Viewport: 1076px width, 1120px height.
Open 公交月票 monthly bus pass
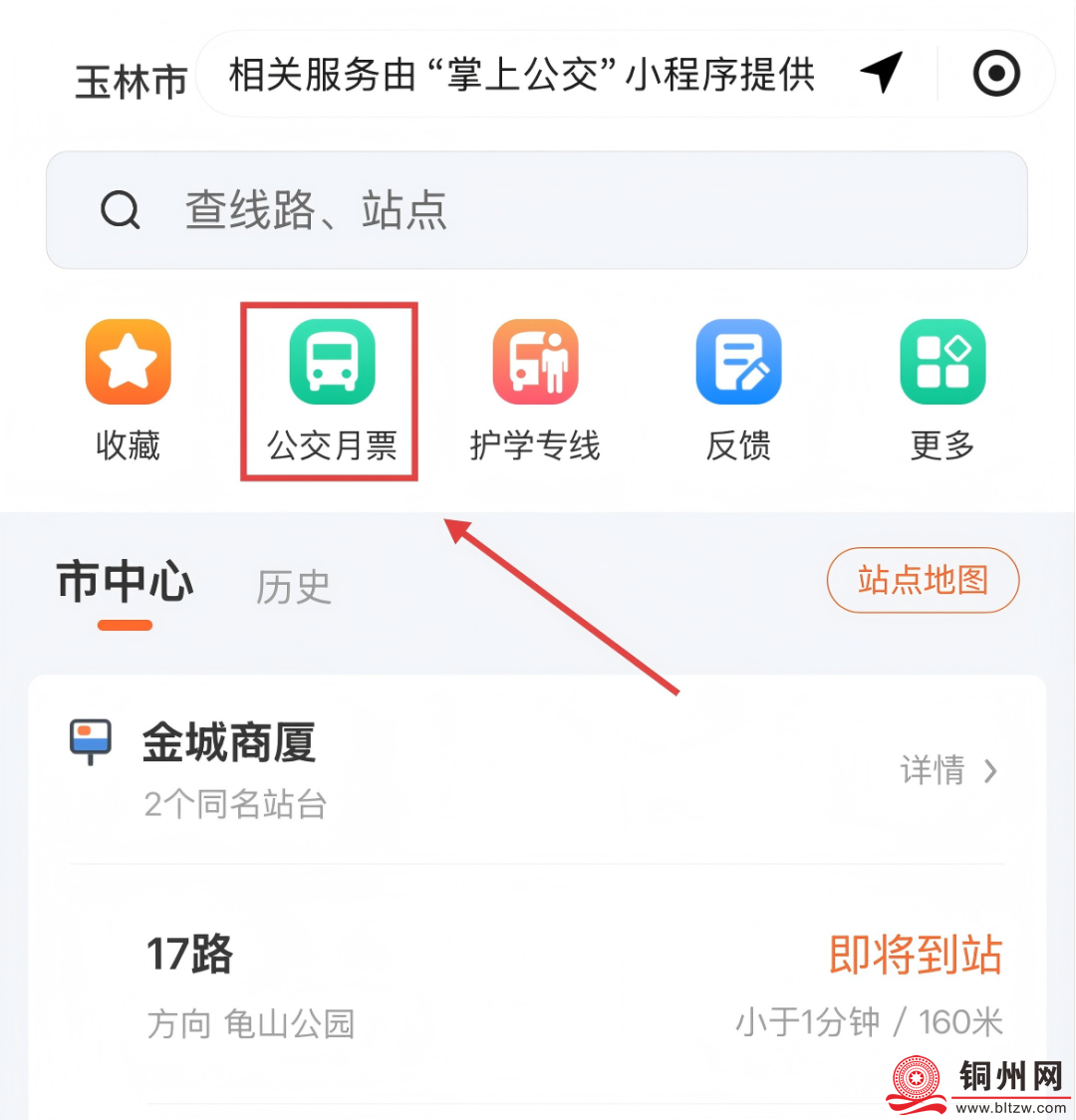click(331, 390)
